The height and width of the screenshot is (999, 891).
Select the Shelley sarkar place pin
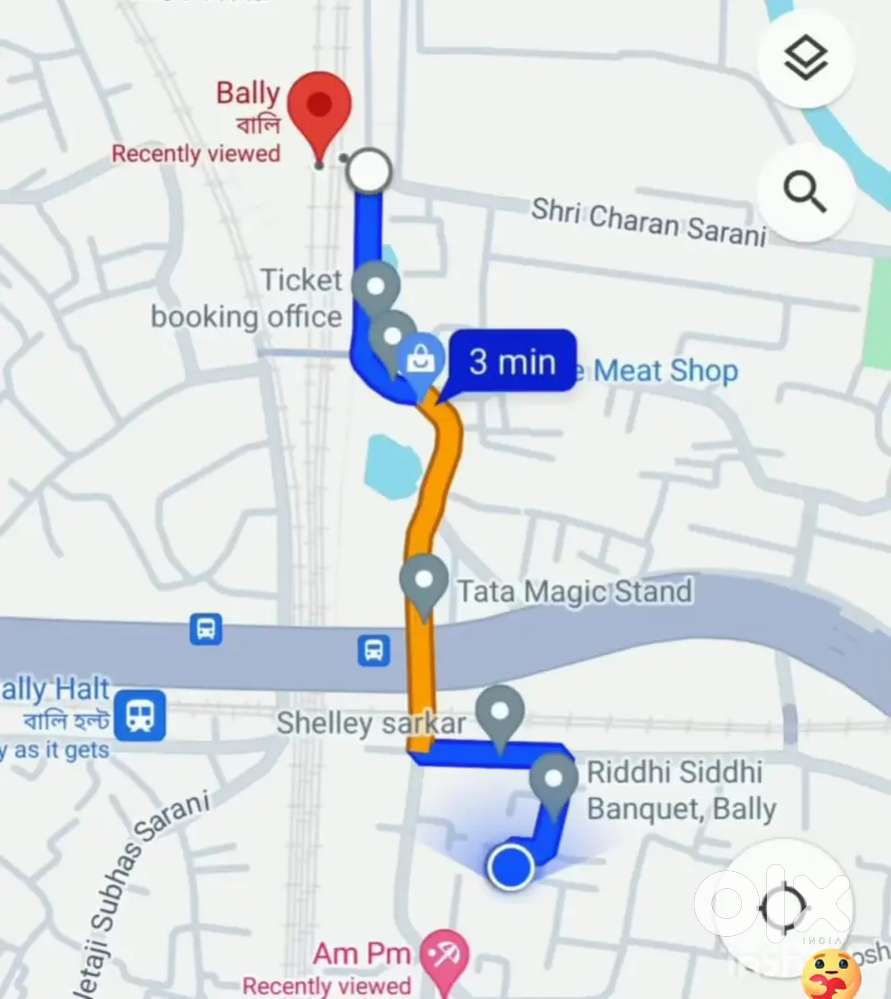pos(499,712)
